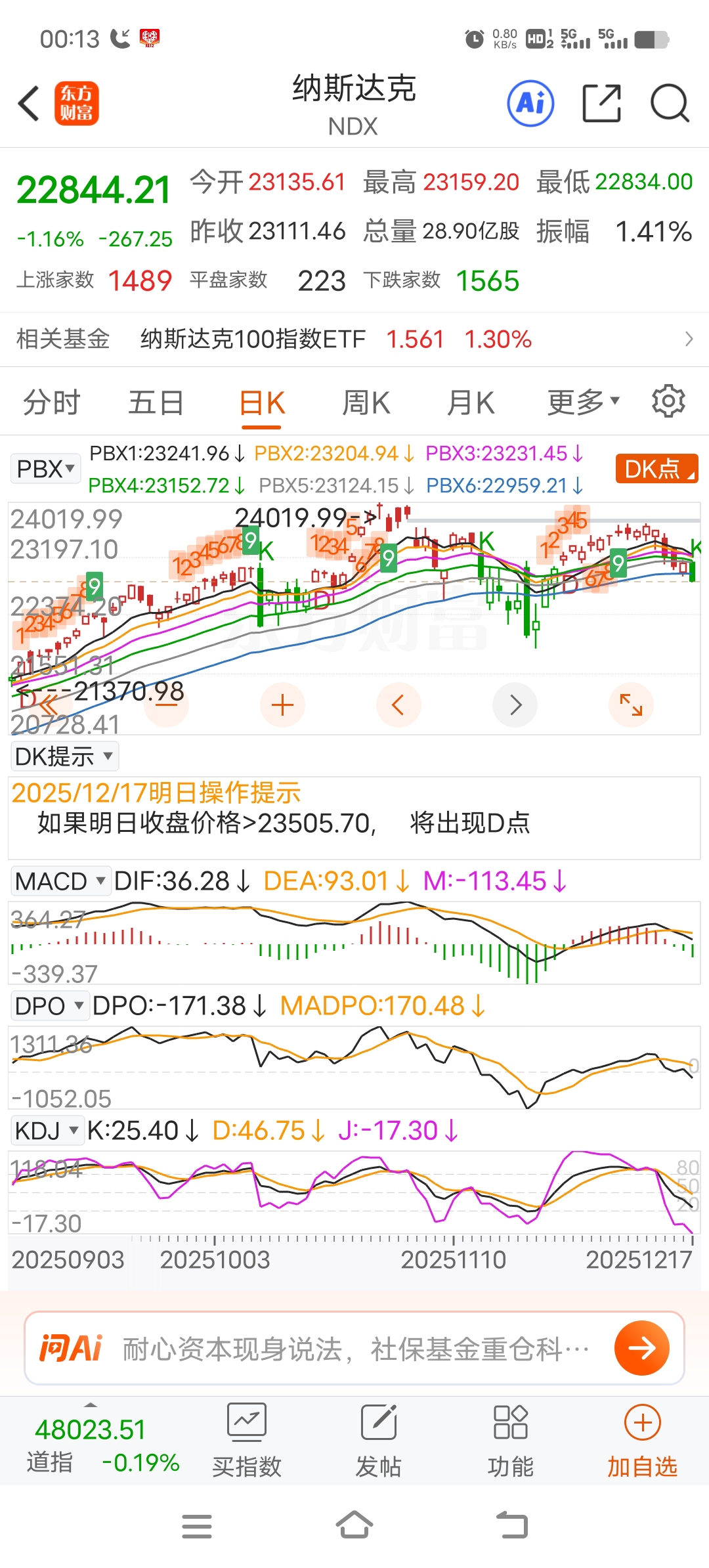Open the Ai assistant icon
Screen dimensions: 709x1568
pos(530,104)
